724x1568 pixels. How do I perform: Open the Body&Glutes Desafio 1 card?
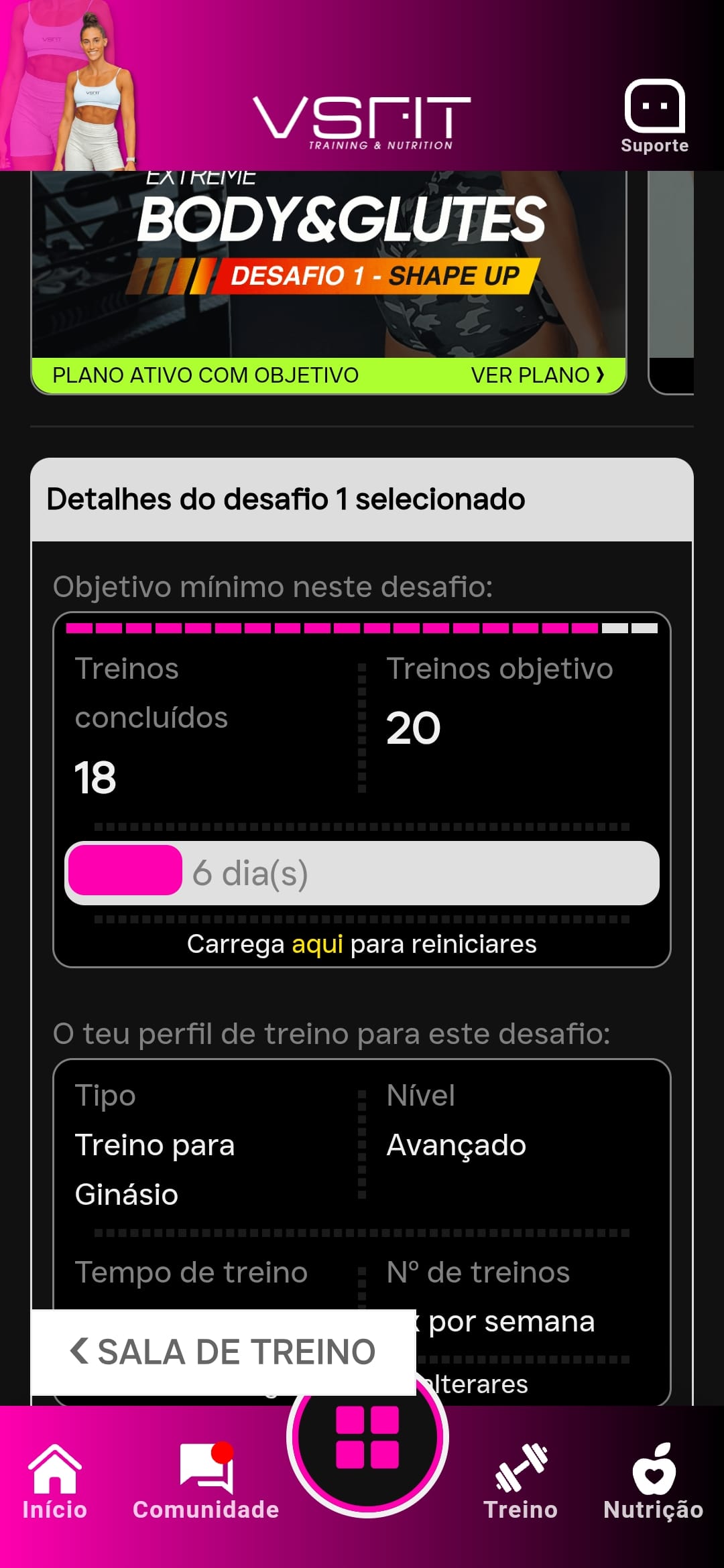point(328,265)
